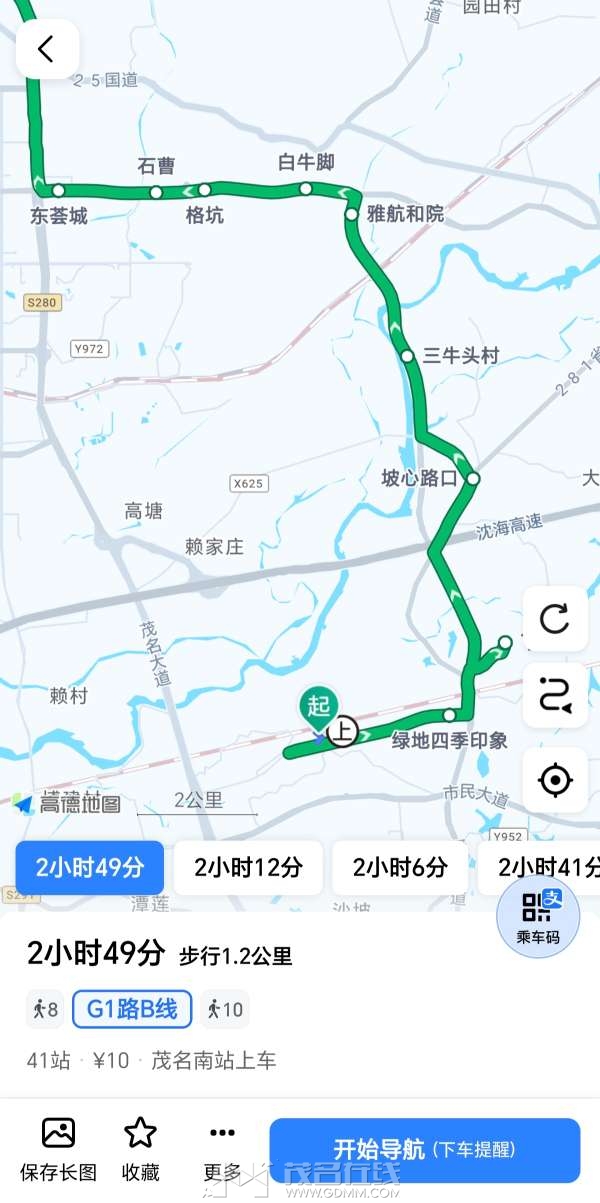Add this route to favorites (收藏)
Image resolution: width=600 pixels, height=1203 pixels.
[140, 1148]
